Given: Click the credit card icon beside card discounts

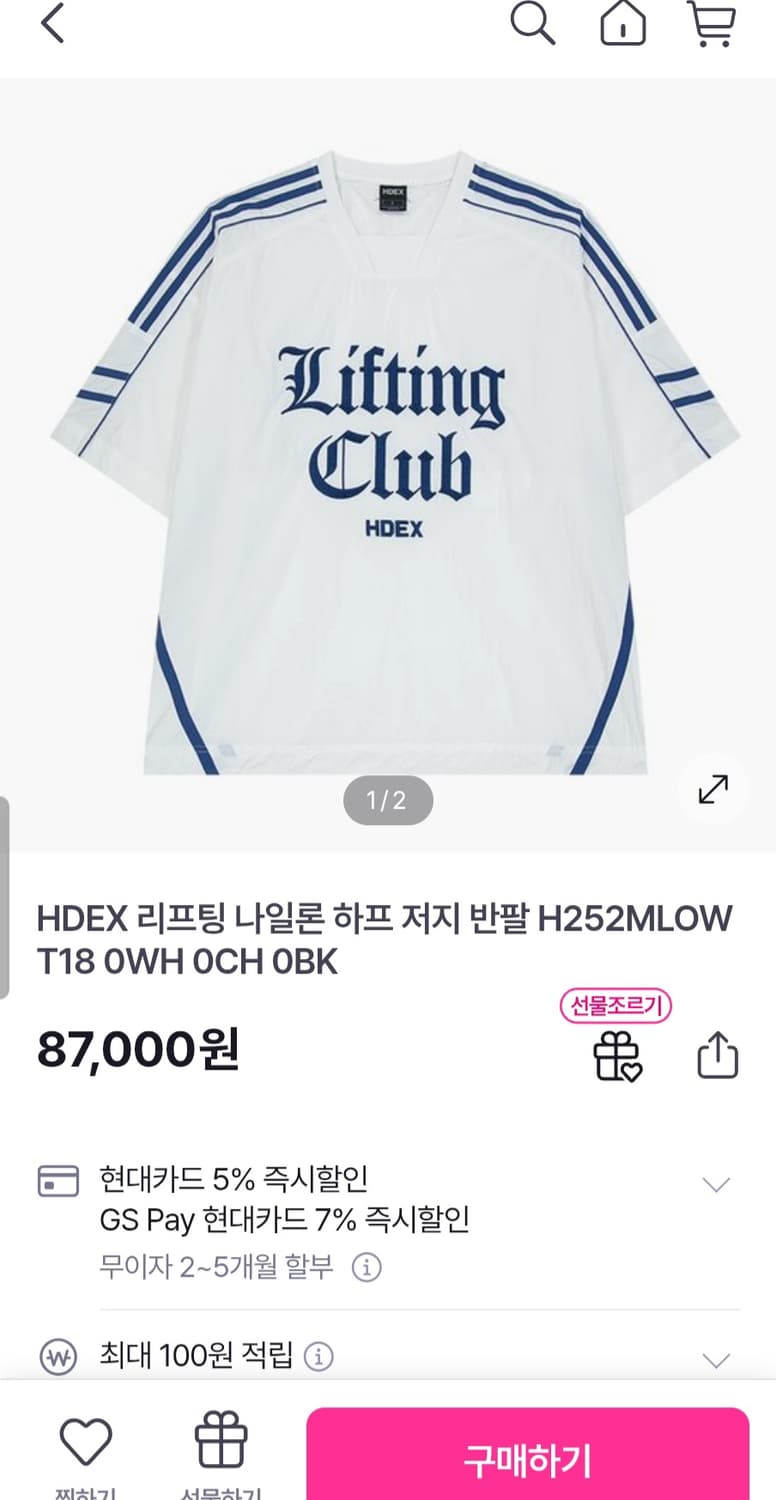Looking at the screenshot, I should click(x=58, y=1181).
